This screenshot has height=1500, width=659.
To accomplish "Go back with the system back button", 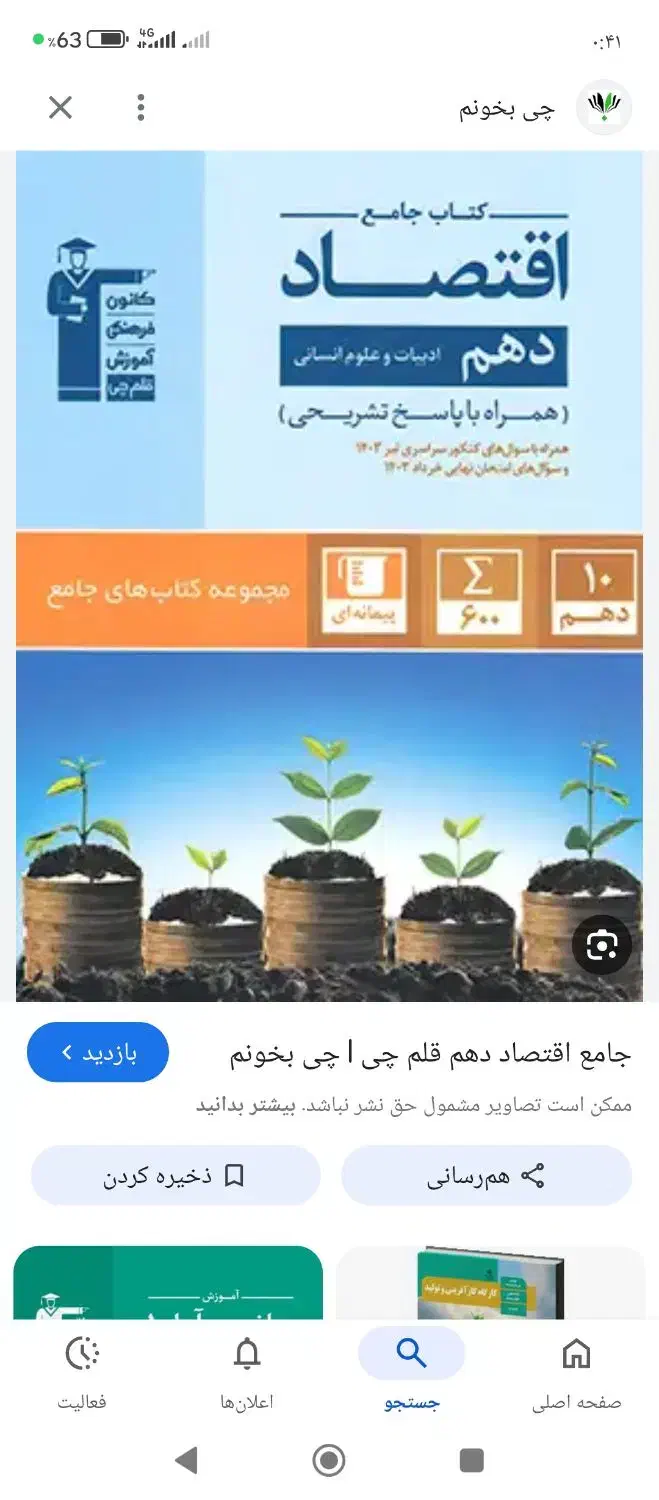I will click(x=186, y=1461).
